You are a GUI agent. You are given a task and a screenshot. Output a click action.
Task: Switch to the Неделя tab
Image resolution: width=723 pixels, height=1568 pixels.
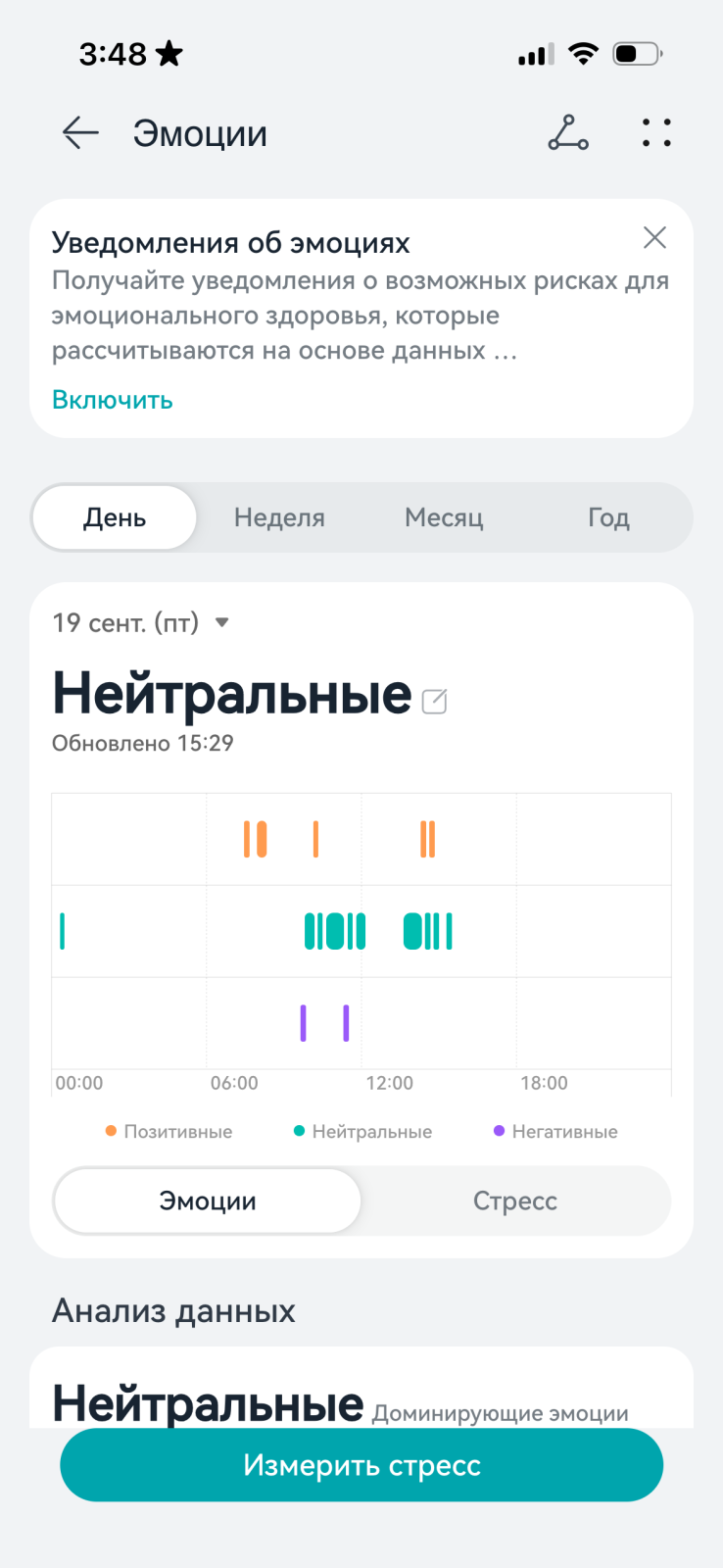coord(278,517)
